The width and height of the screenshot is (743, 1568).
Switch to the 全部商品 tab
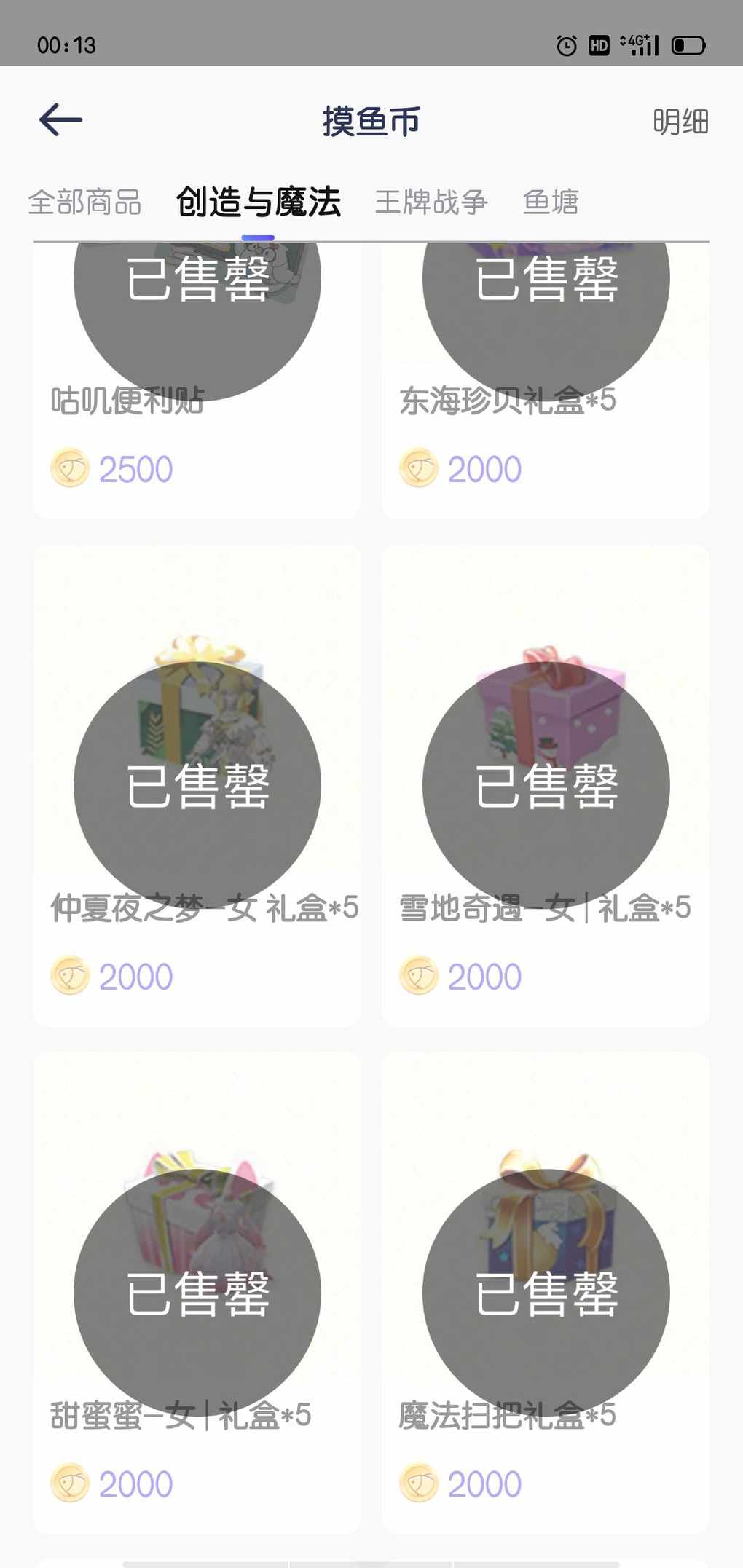84,202
